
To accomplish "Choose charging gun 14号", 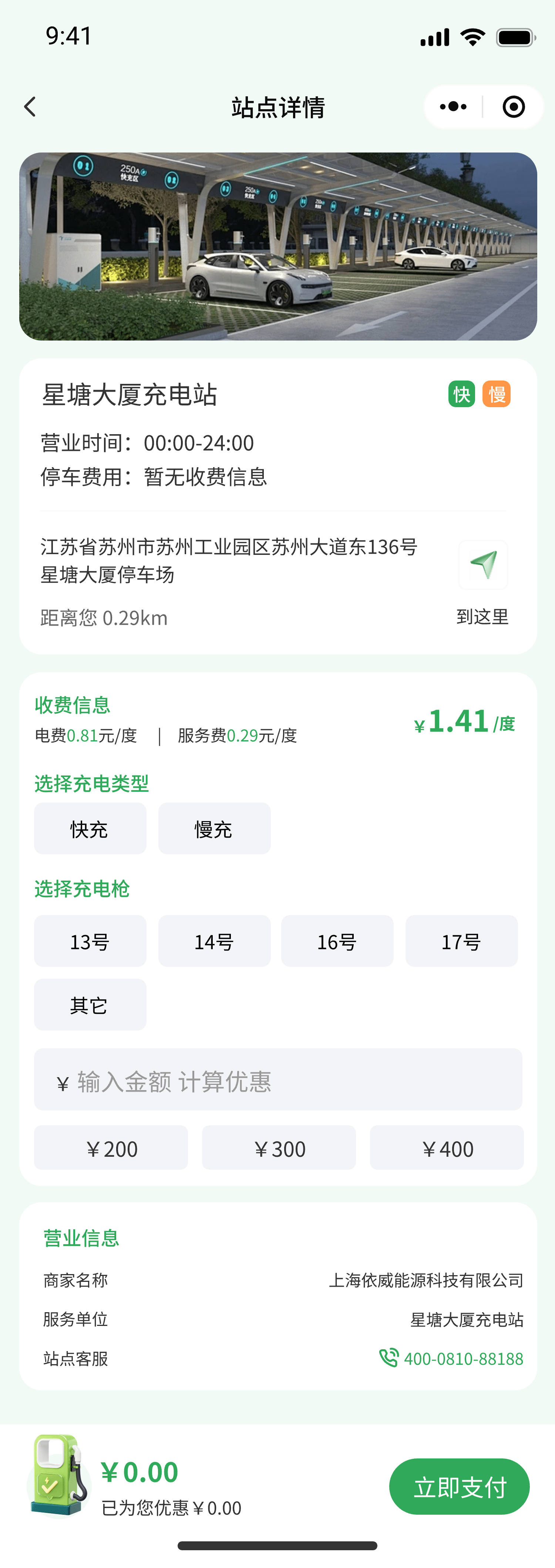I will coord(214,941).
